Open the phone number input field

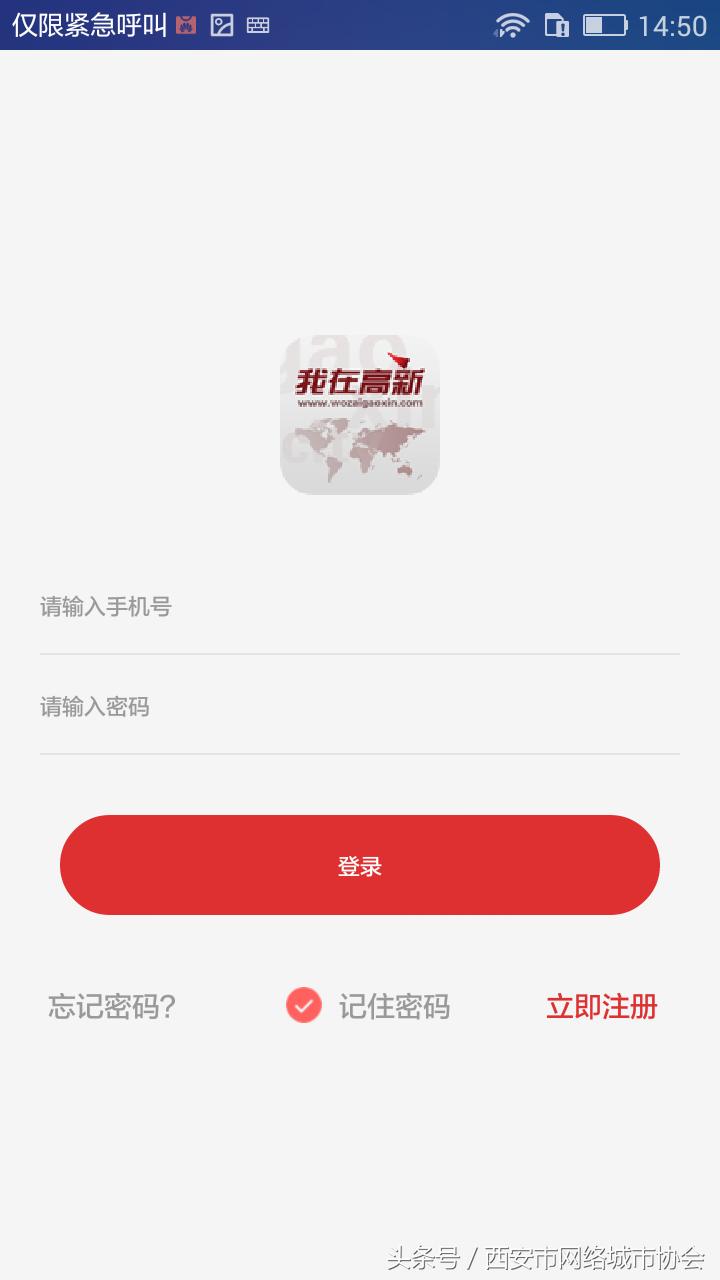tap(360, 608)
